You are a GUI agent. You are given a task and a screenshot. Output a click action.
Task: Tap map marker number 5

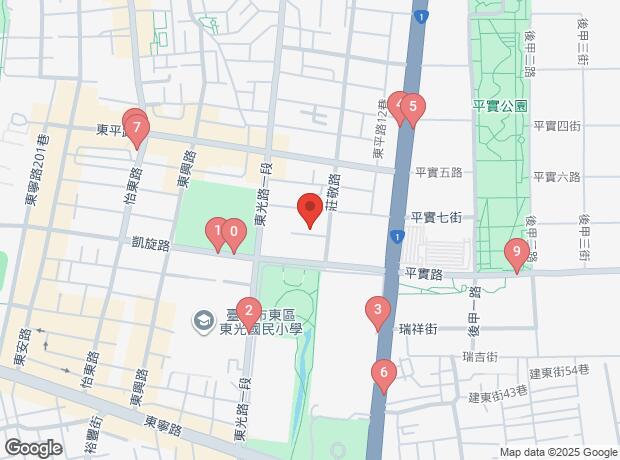pos(412,107)
